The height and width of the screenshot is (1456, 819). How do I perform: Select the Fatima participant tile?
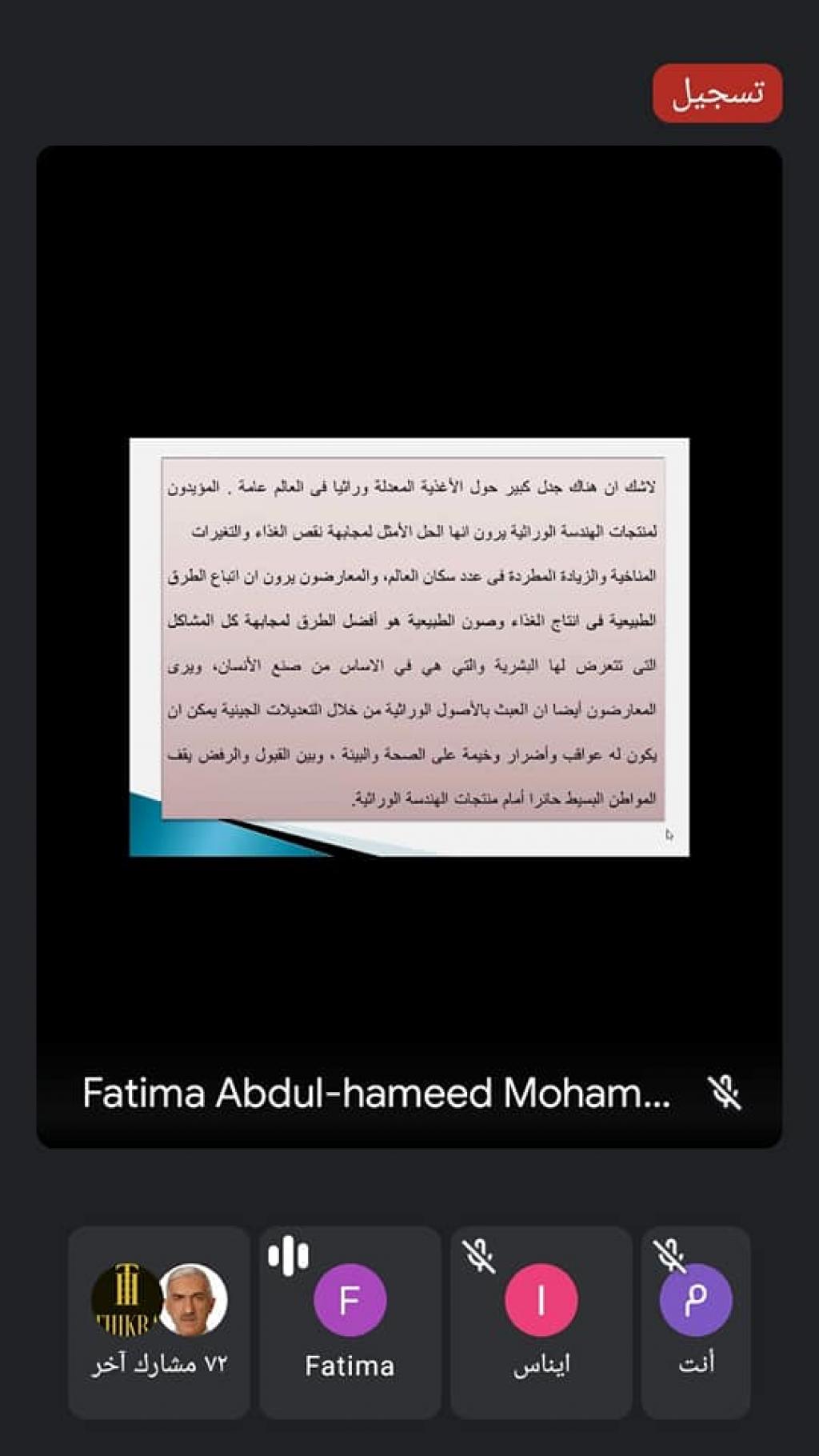point(350,1322)
